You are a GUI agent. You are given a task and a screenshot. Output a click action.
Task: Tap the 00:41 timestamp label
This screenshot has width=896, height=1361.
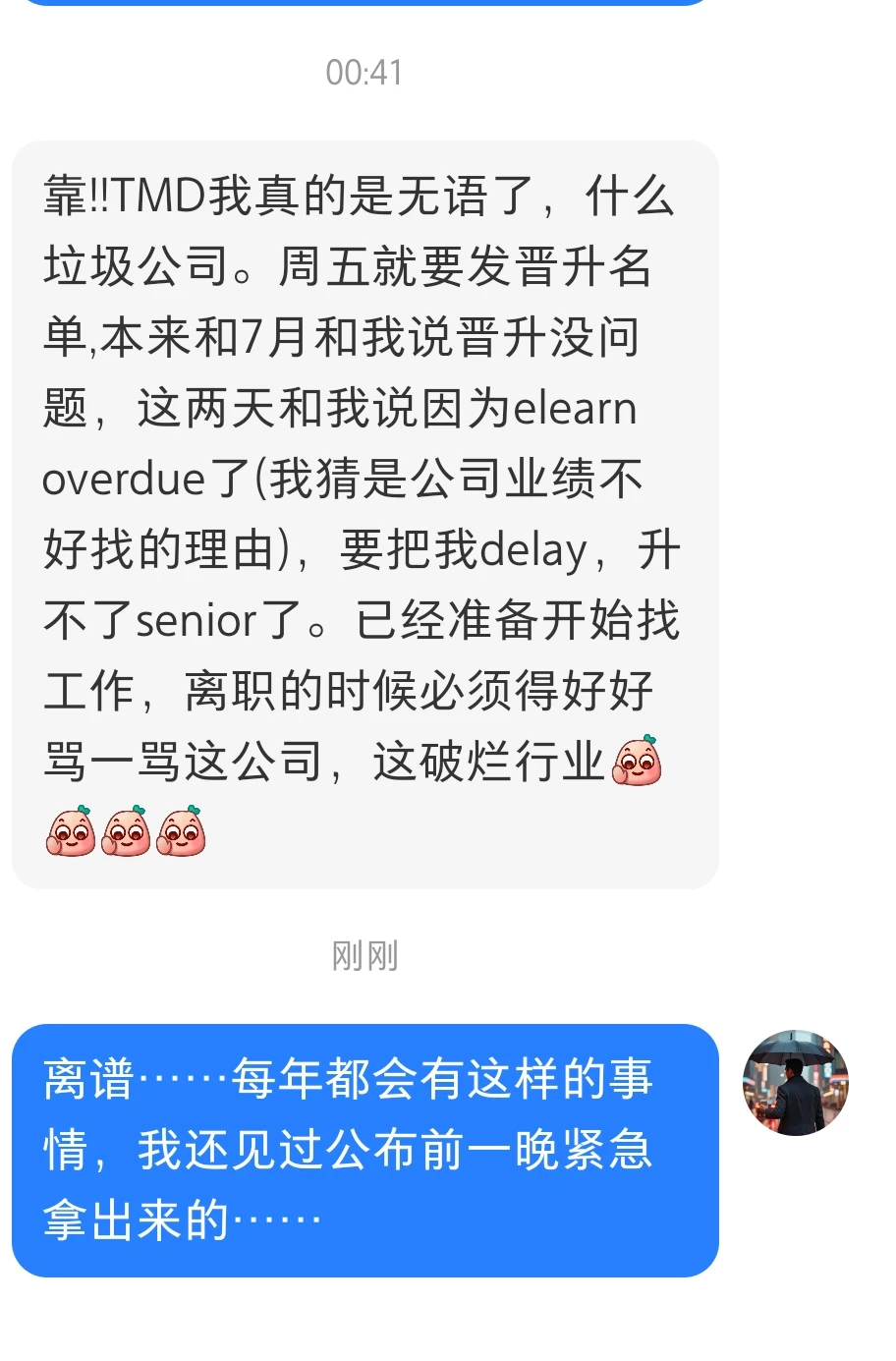[362, 73]
